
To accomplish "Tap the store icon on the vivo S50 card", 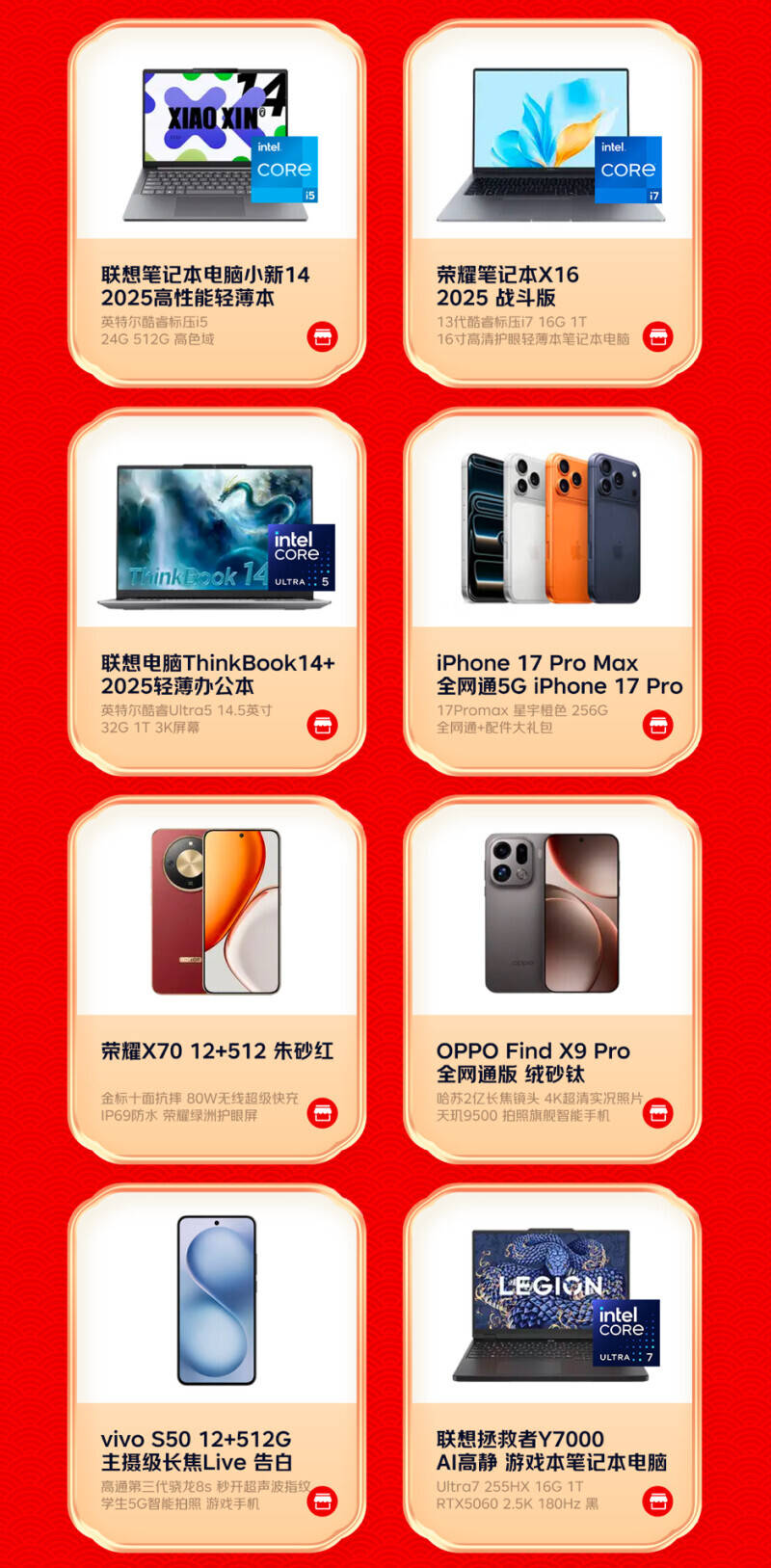I will coord(322,1502).
